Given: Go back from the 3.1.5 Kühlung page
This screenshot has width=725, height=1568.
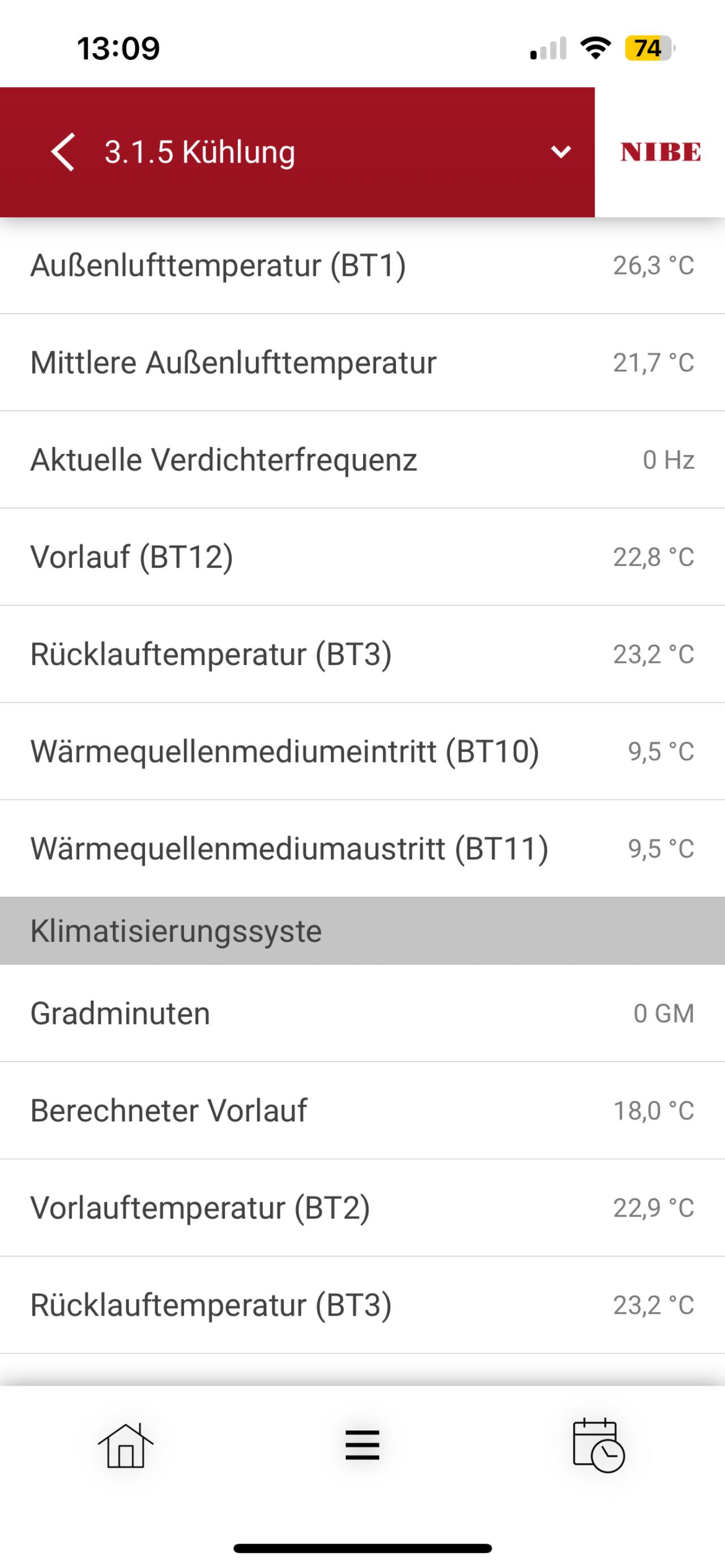Looking at the screenshot, I should [x=63, y=152].
